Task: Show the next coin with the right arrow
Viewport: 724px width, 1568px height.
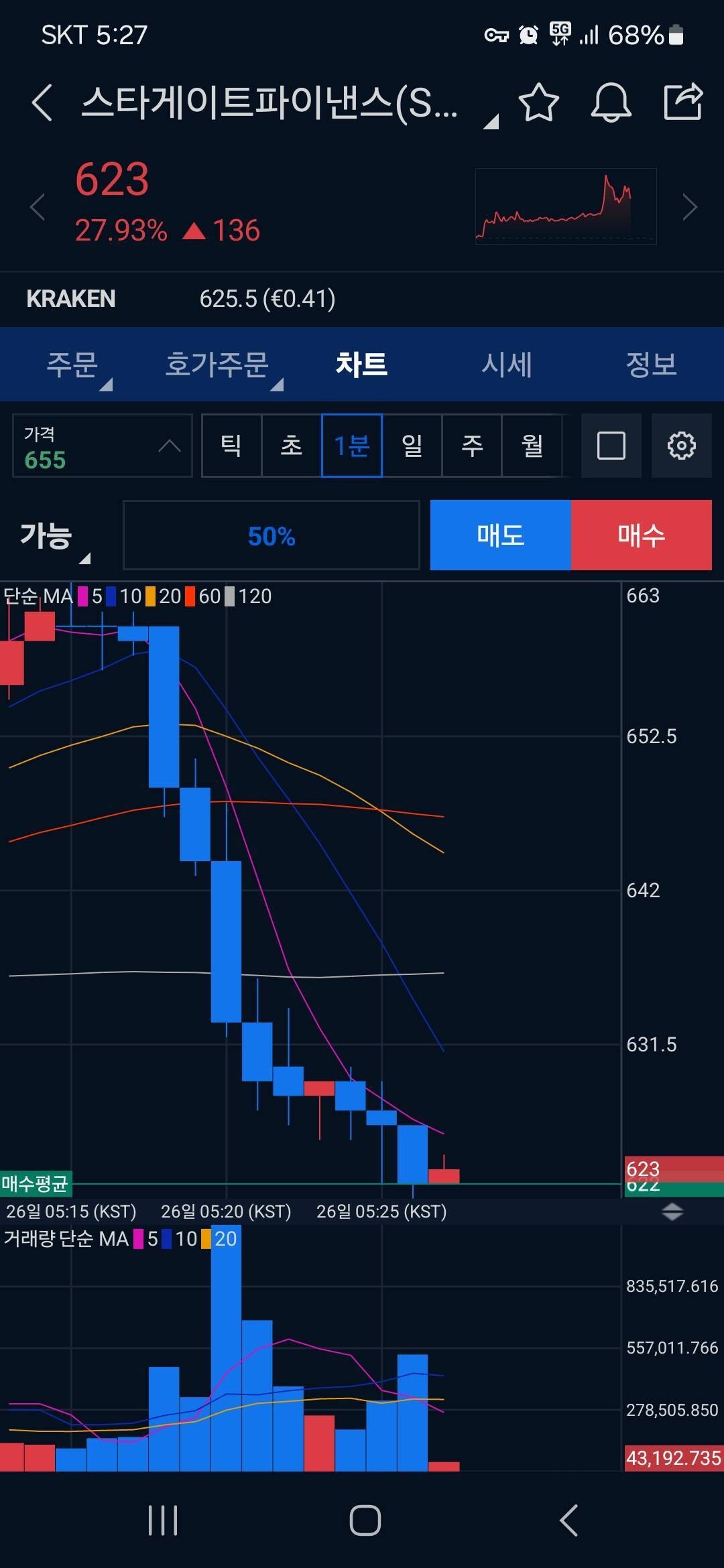Action: coord(690,207)
